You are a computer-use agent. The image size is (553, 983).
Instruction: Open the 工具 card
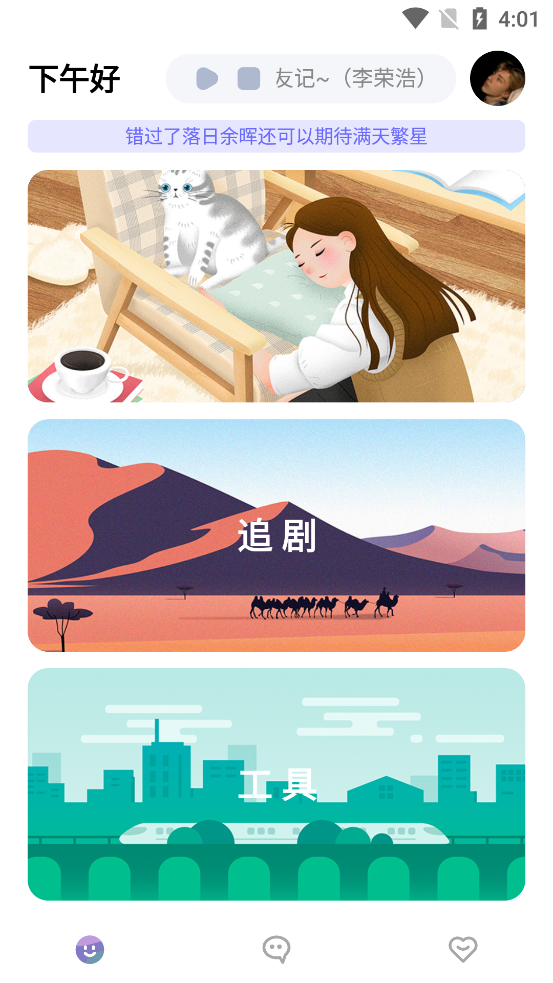point(276,784)
